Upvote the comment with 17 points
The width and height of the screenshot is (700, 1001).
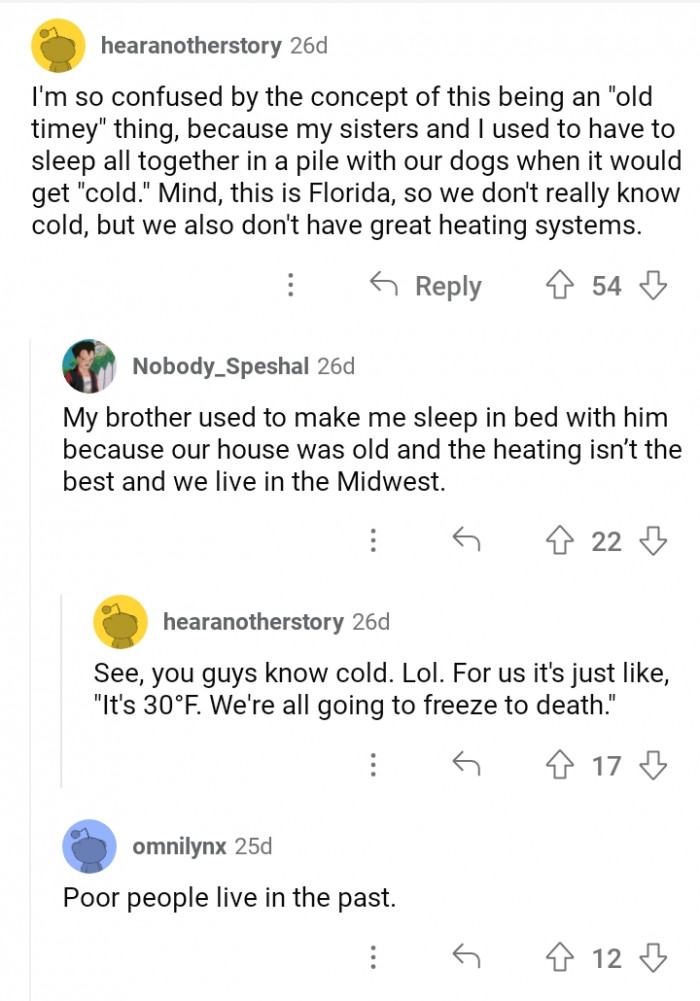coord(558,766)
